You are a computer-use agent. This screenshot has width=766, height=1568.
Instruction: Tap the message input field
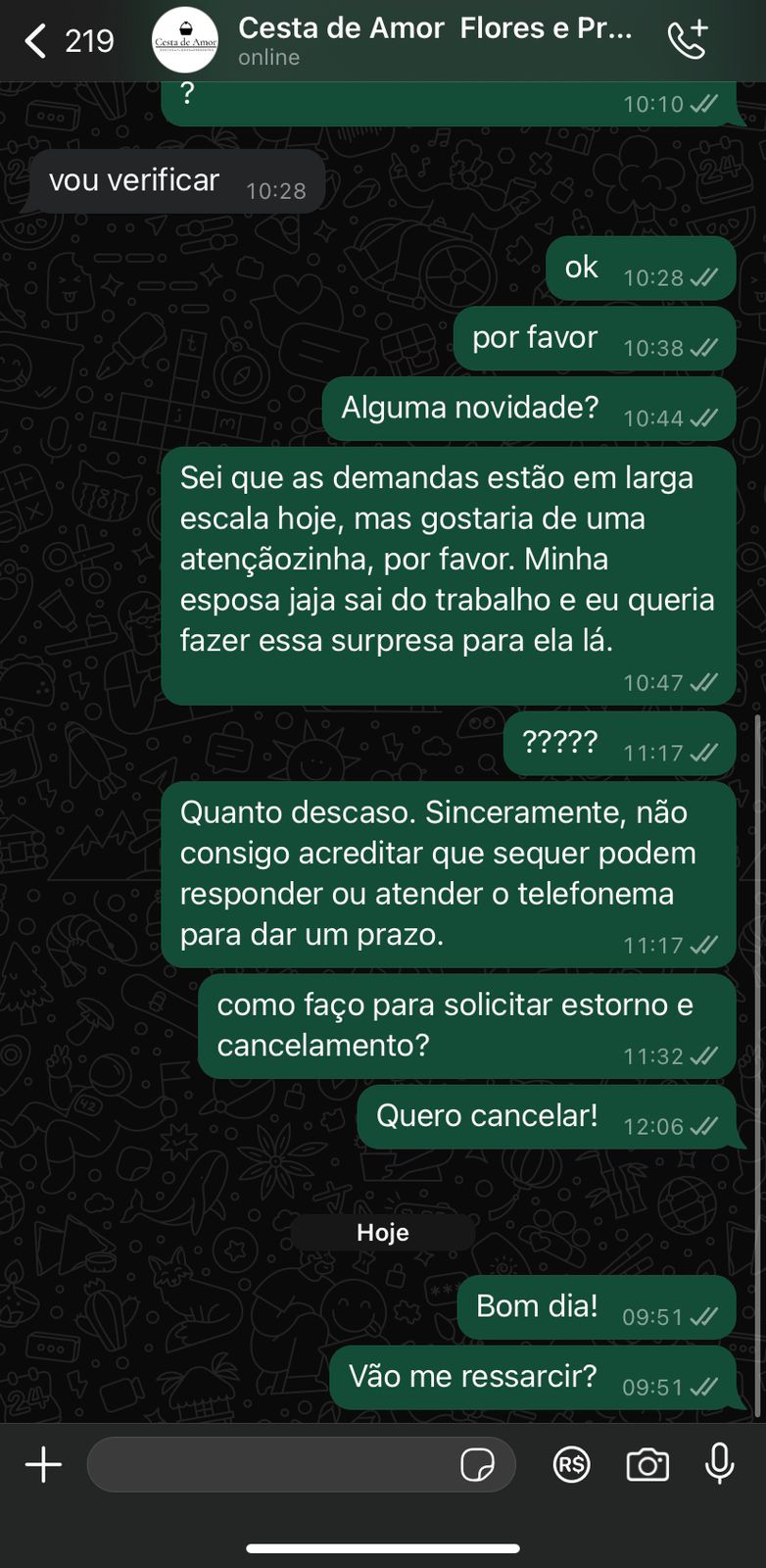[x=269, y=1465]
